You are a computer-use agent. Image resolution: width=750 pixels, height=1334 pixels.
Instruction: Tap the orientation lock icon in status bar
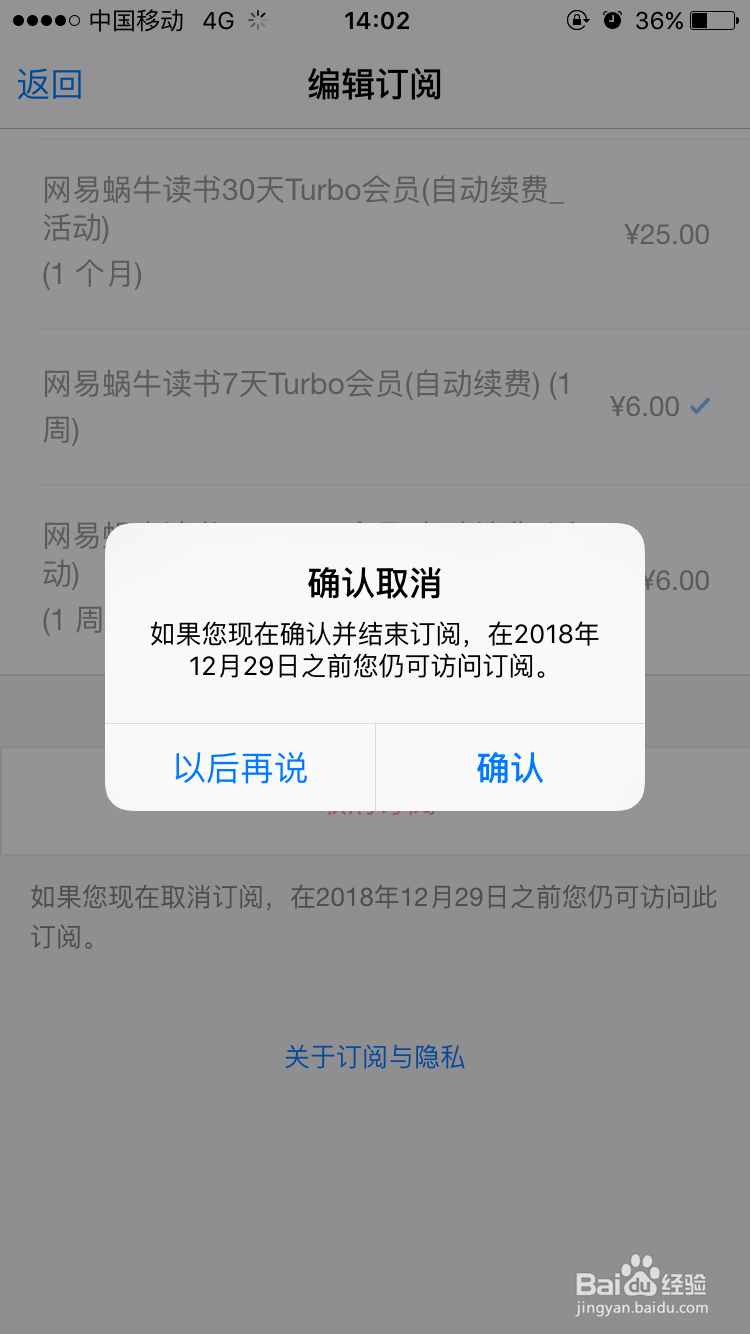579,20
